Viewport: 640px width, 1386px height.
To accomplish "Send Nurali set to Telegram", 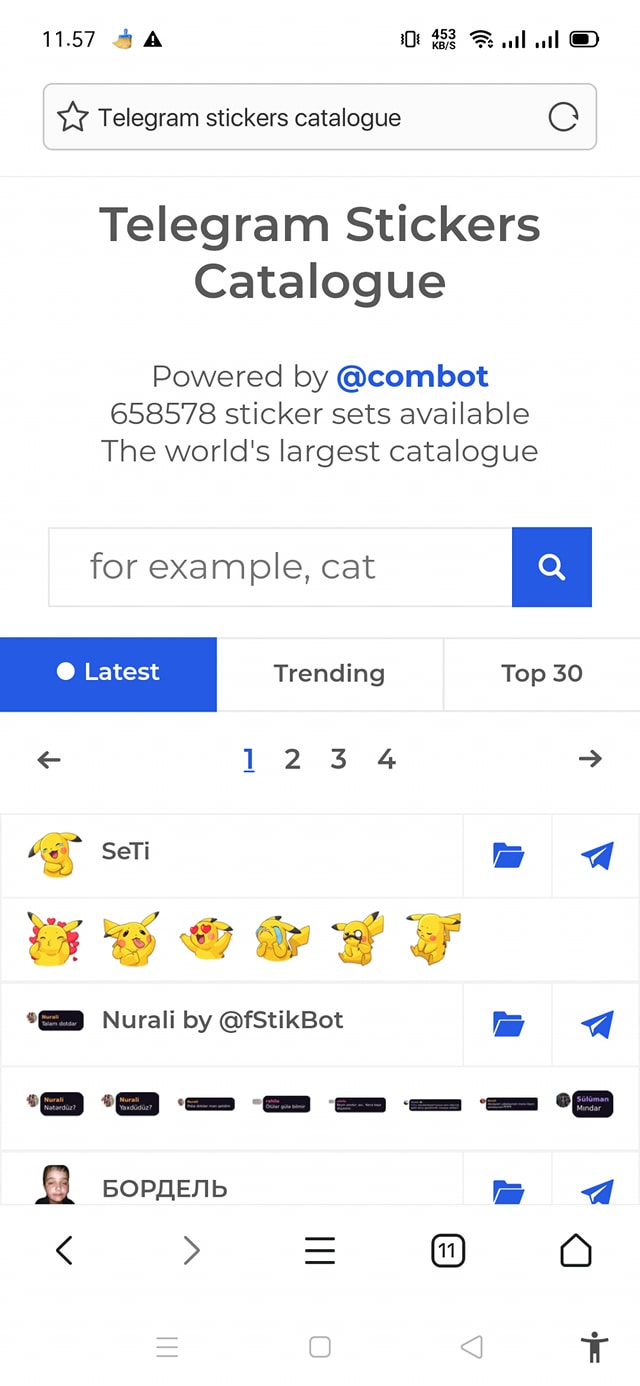I will (x=596, y=1024).
